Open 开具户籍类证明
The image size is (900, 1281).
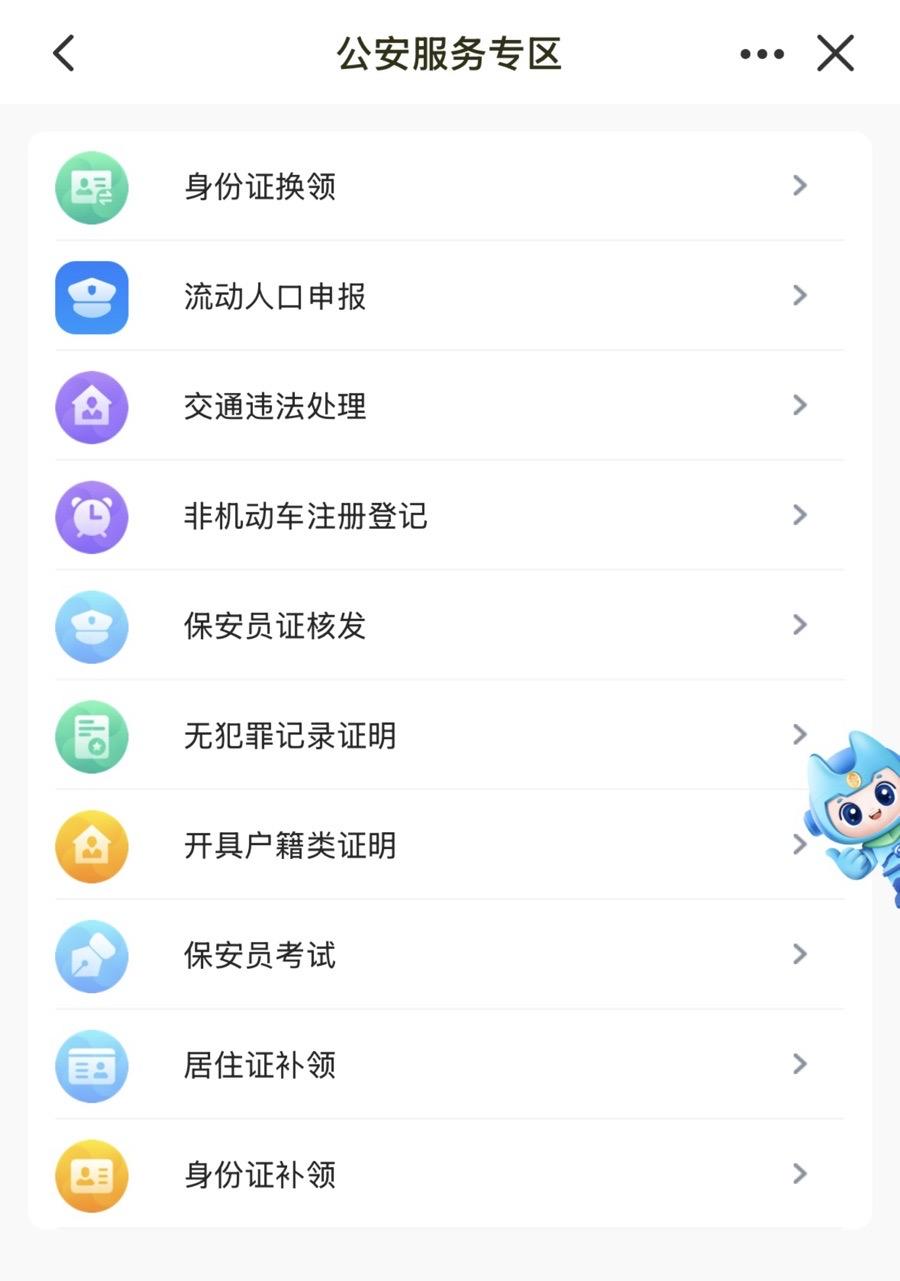(450, 846)
